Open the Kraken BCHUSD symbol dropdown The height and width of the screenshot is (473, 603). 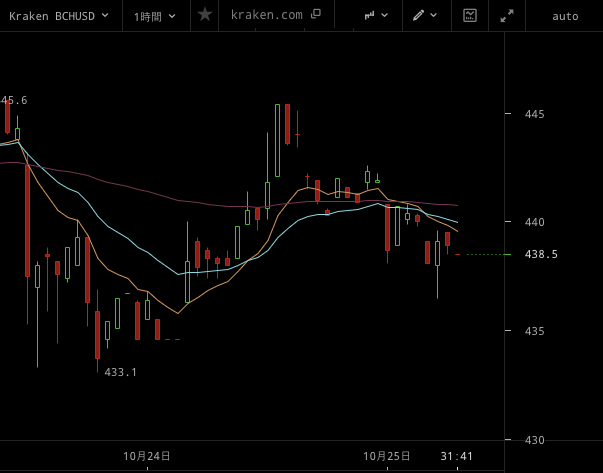pyautogui.click(x=59, y=16)
